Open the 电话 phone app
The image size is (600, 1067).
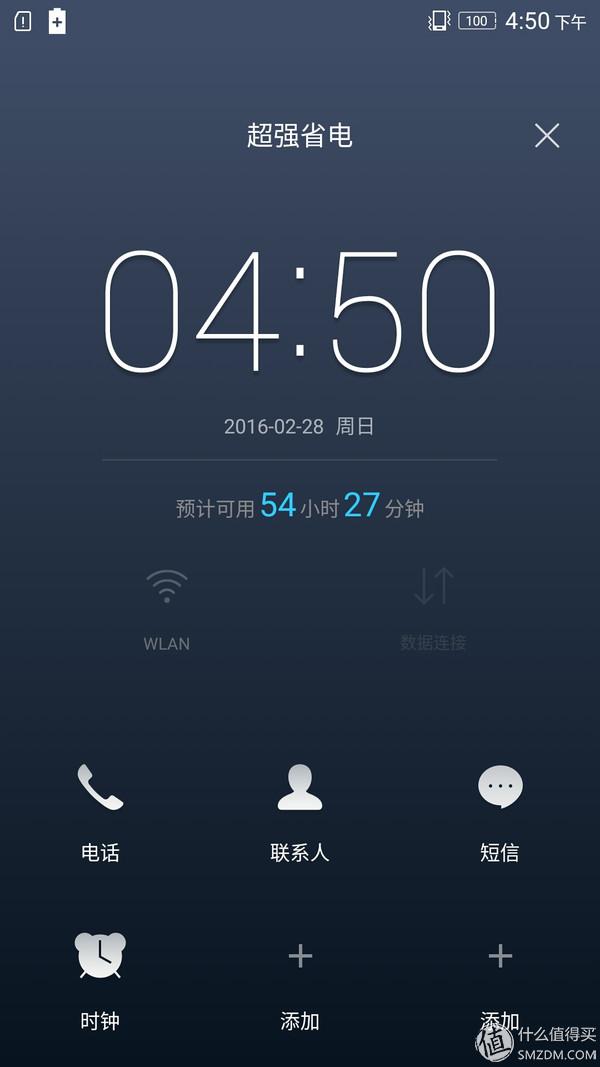(x=100, y=813)
